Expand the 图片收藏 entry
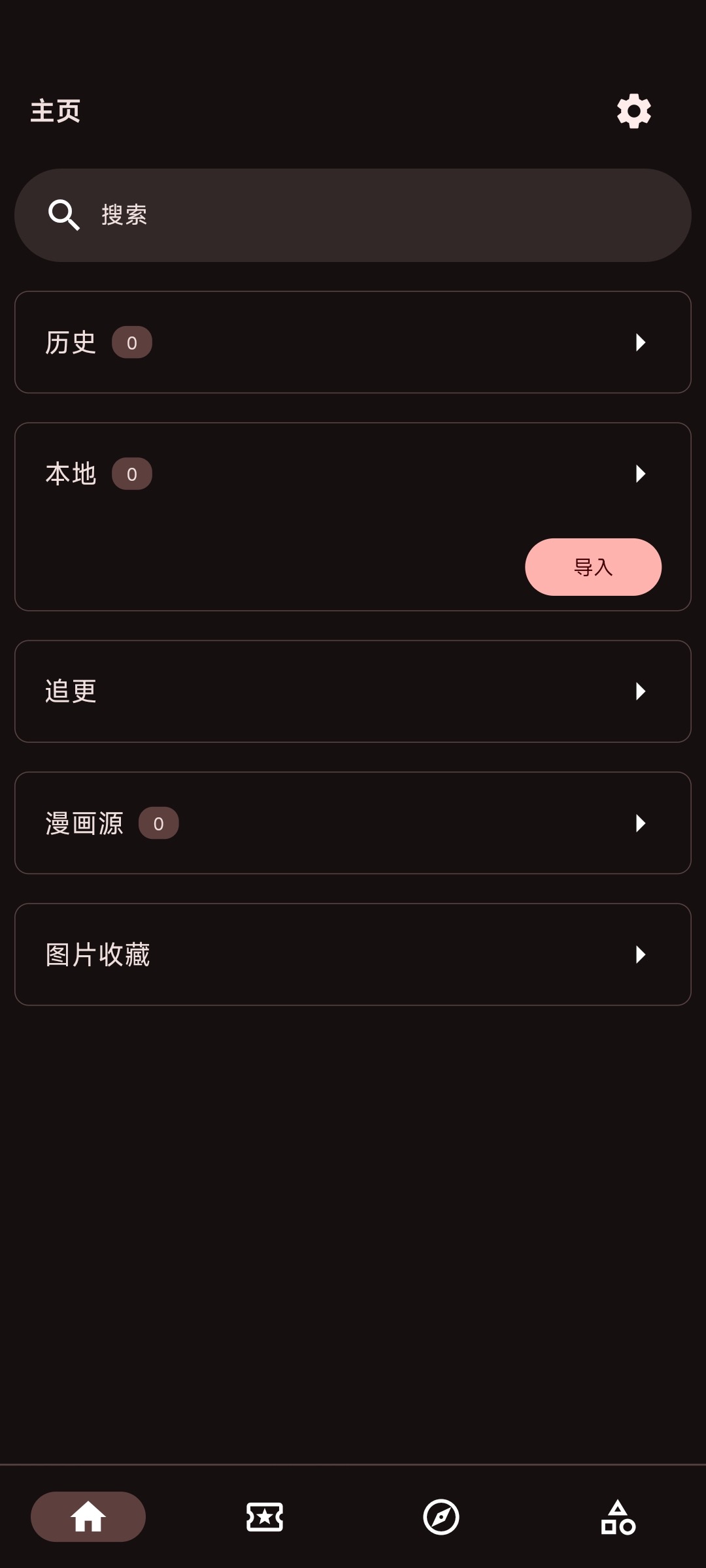The width and height of the screenshot is (706, 1568). (x=641, y=954)
